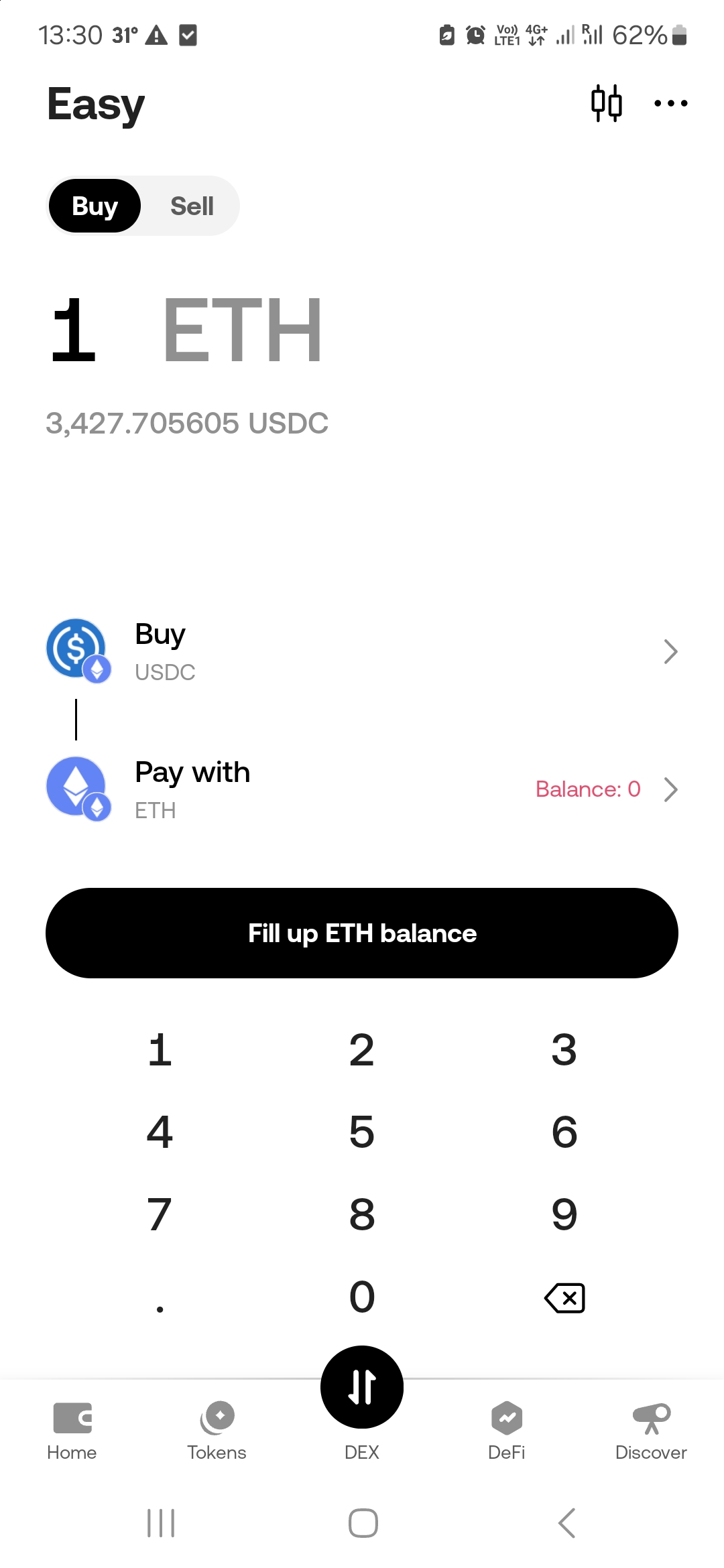Tap the swap direction button above navigation
724x1568 pixels.
[361, 1387]
